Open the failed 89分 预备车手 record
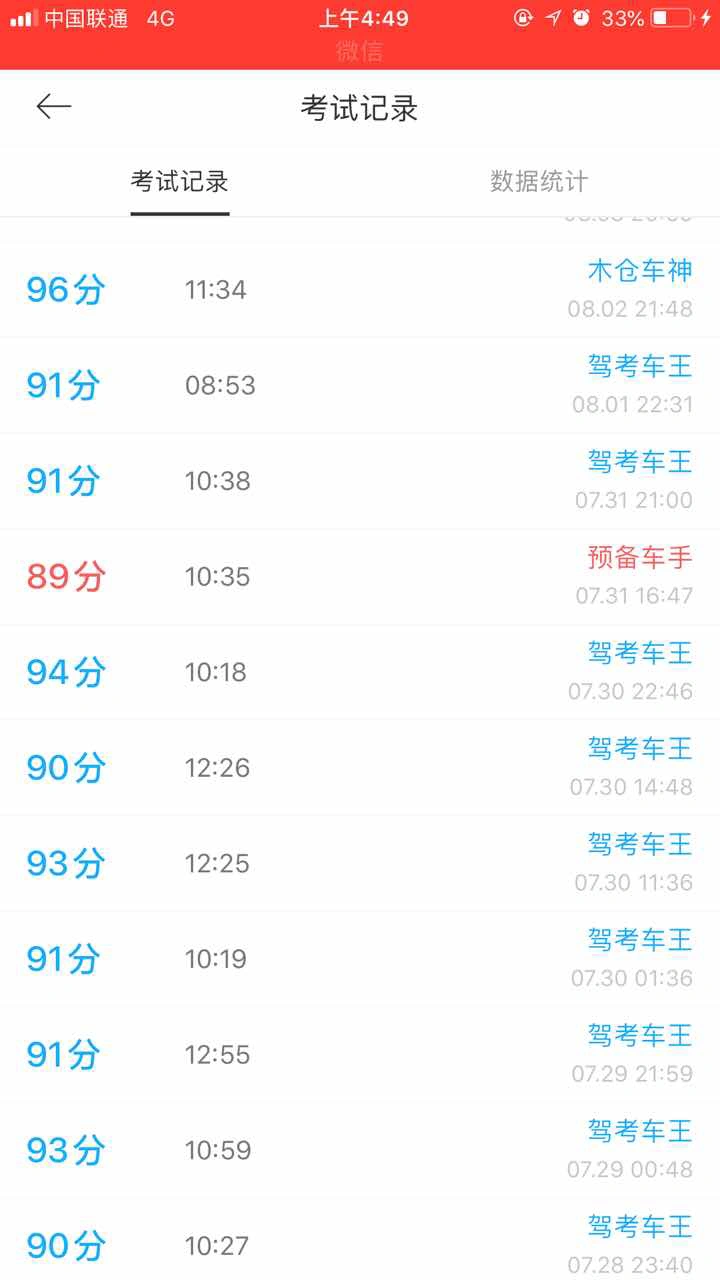 pos(360,577)
